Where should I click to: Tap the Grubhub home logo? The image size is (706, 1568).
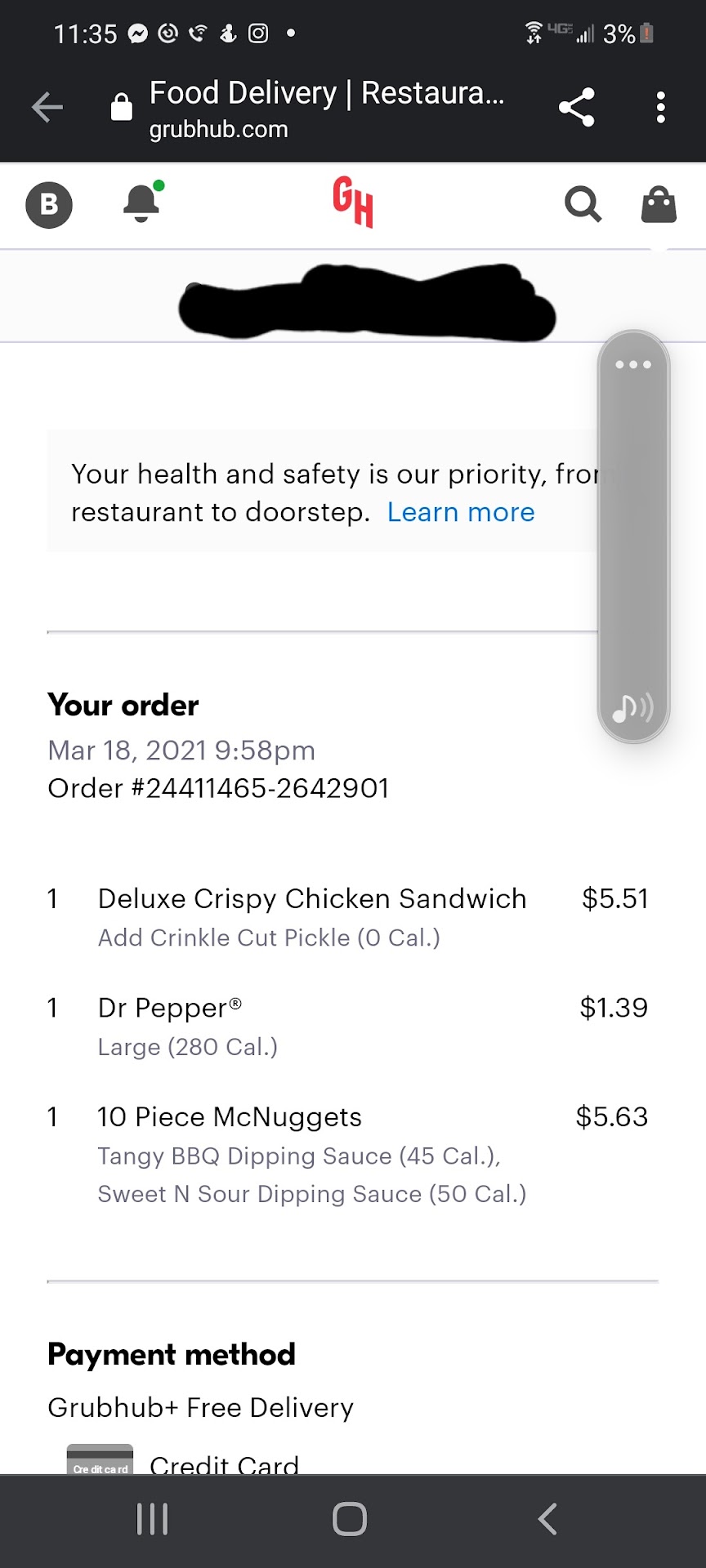coord(353,202)
